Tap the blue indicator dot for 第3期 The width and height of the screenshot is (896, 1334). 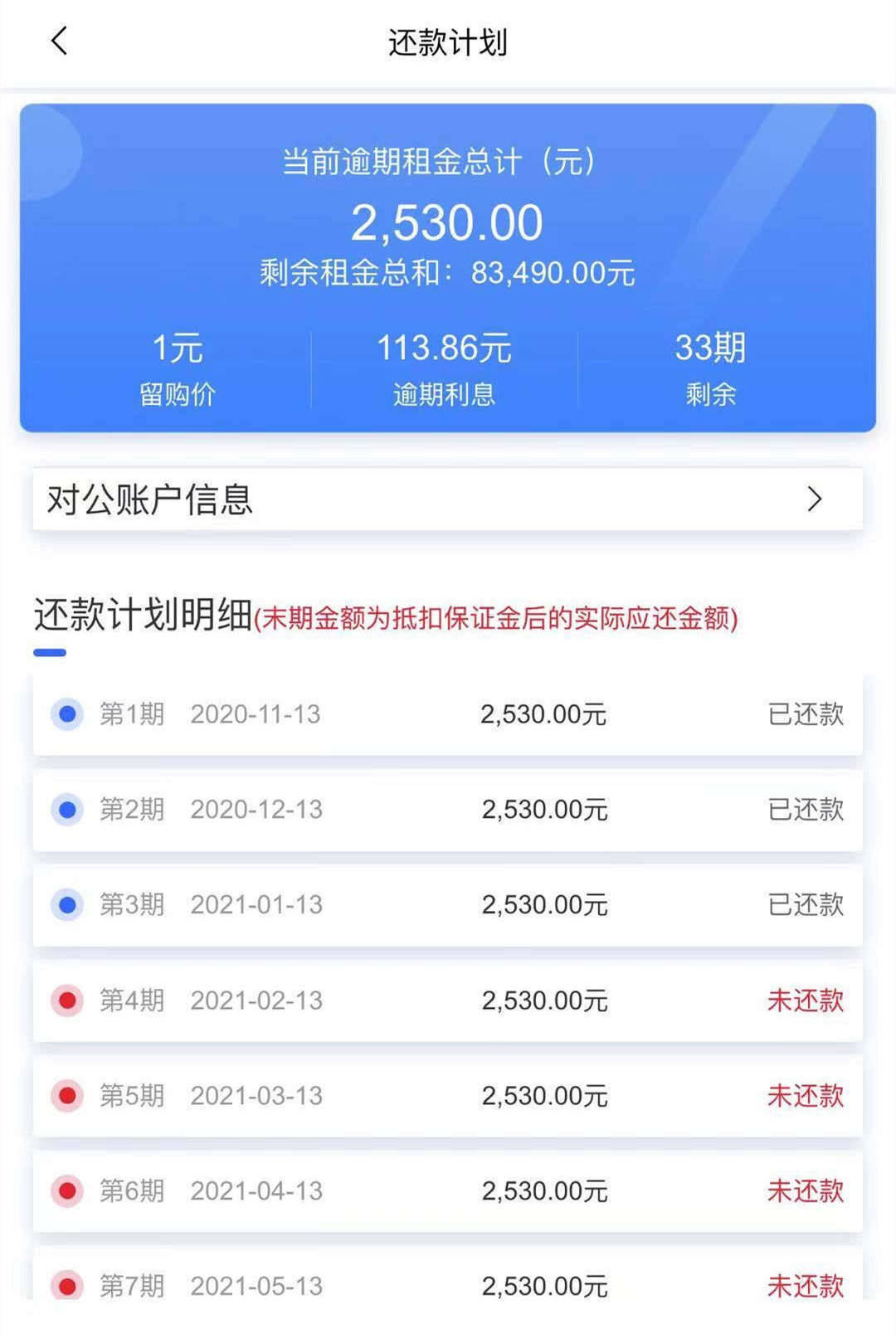67,905
